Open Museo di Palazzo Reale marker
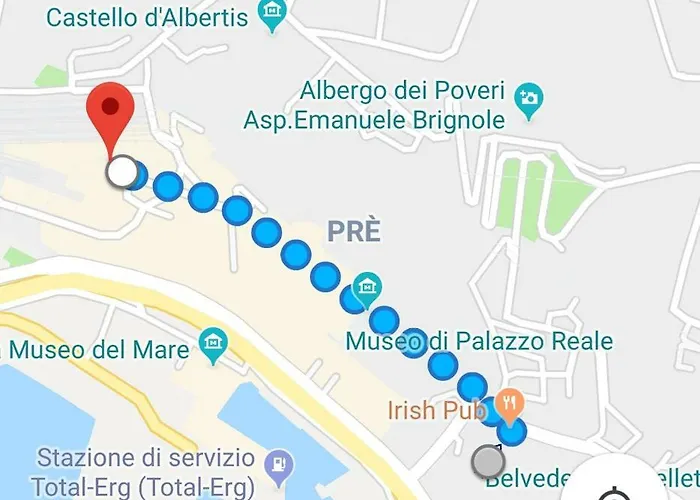 click(x=367, y=287)
